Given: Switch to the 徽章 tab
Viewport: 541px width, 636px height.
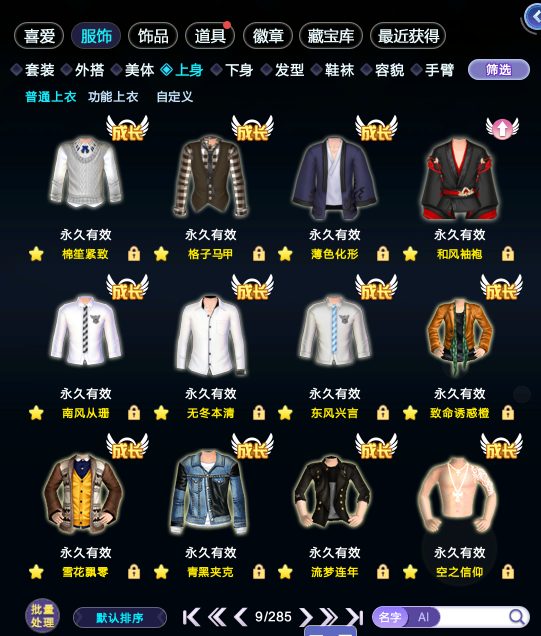Looking at the screenshot, I should pos(268,36).
